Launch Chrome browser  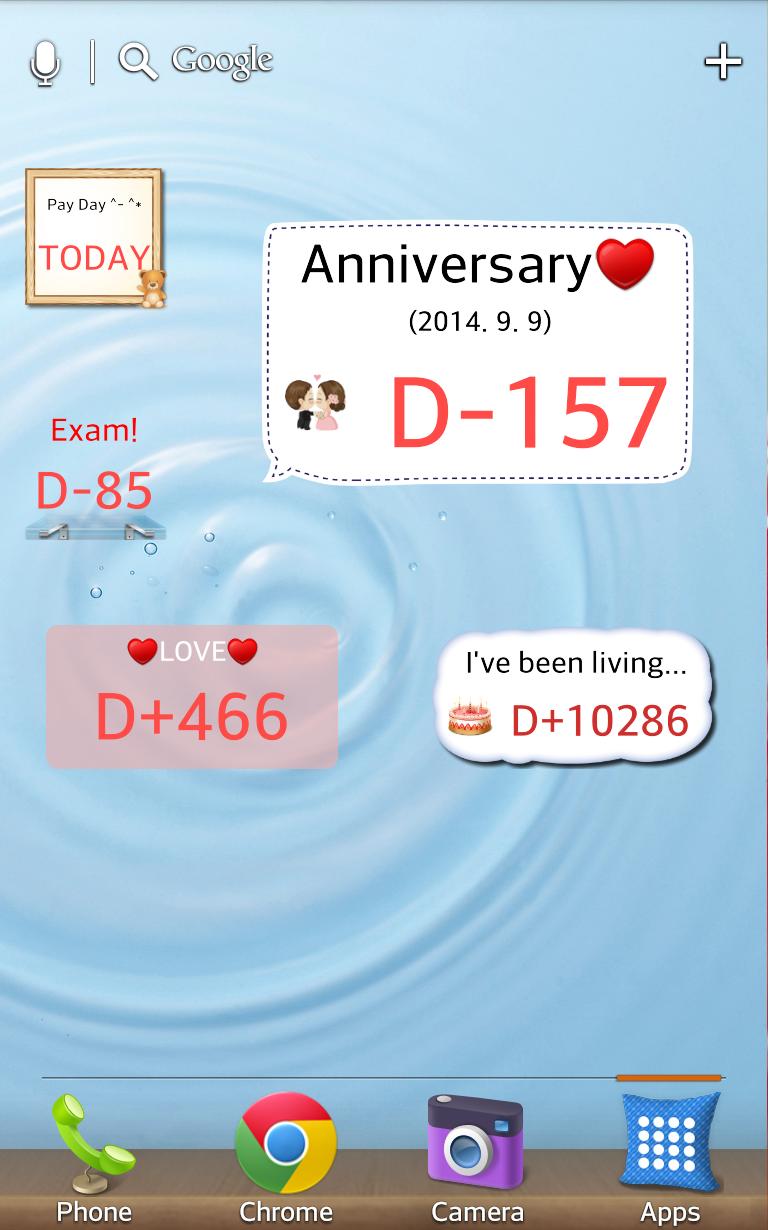(x=286, y=1158)
